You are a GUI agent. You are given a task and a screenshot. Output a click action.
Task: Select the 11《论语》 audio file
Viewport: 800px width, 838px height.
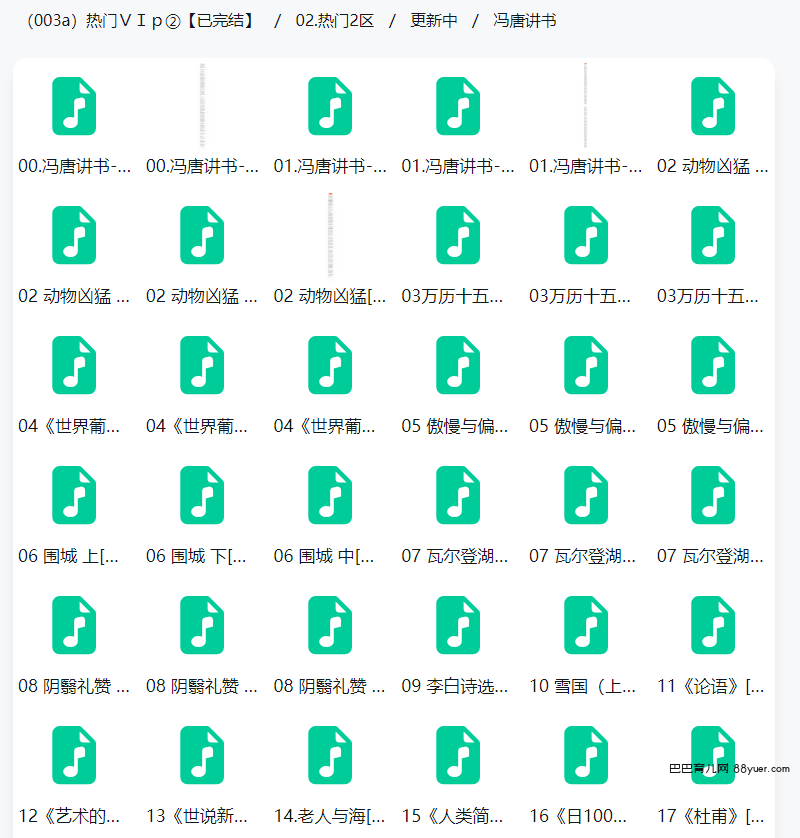[713, 625]
